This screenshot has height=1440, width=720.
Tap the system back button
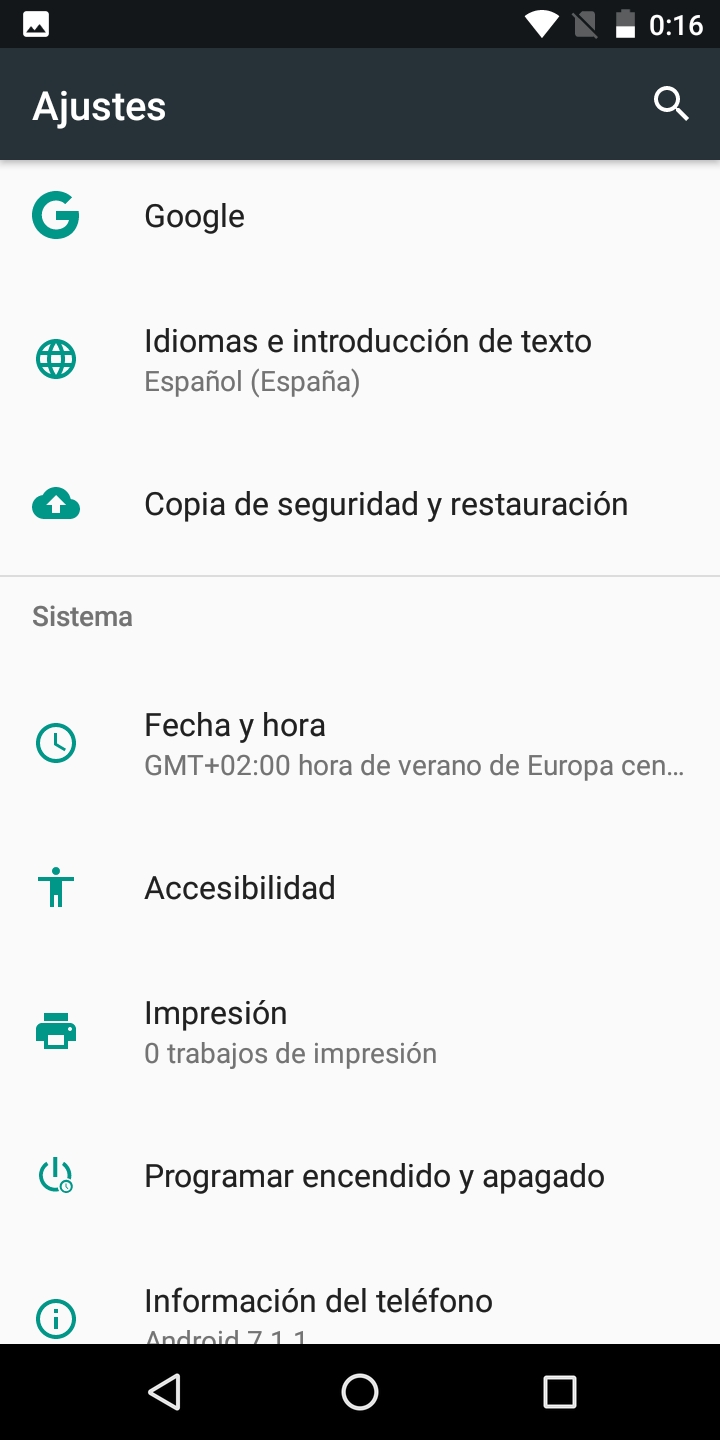pyautogui.click(x=164, y=1392)
